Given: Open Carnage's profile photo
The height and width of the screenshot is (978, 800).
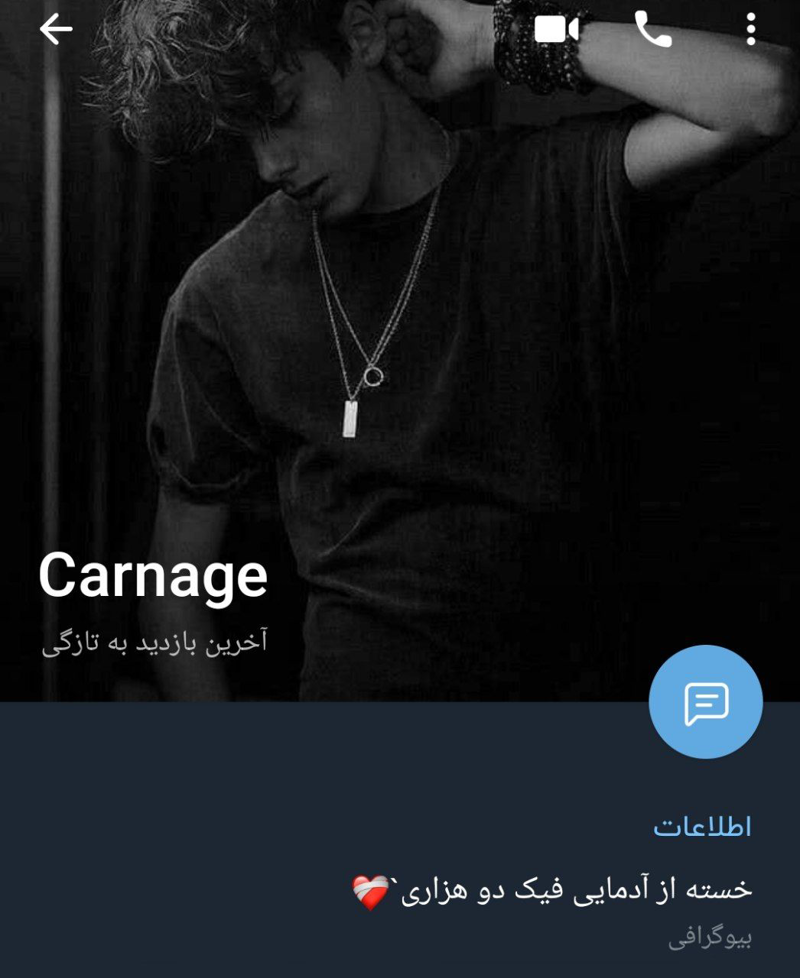Looking at the screenshot, I should [400, 350].
